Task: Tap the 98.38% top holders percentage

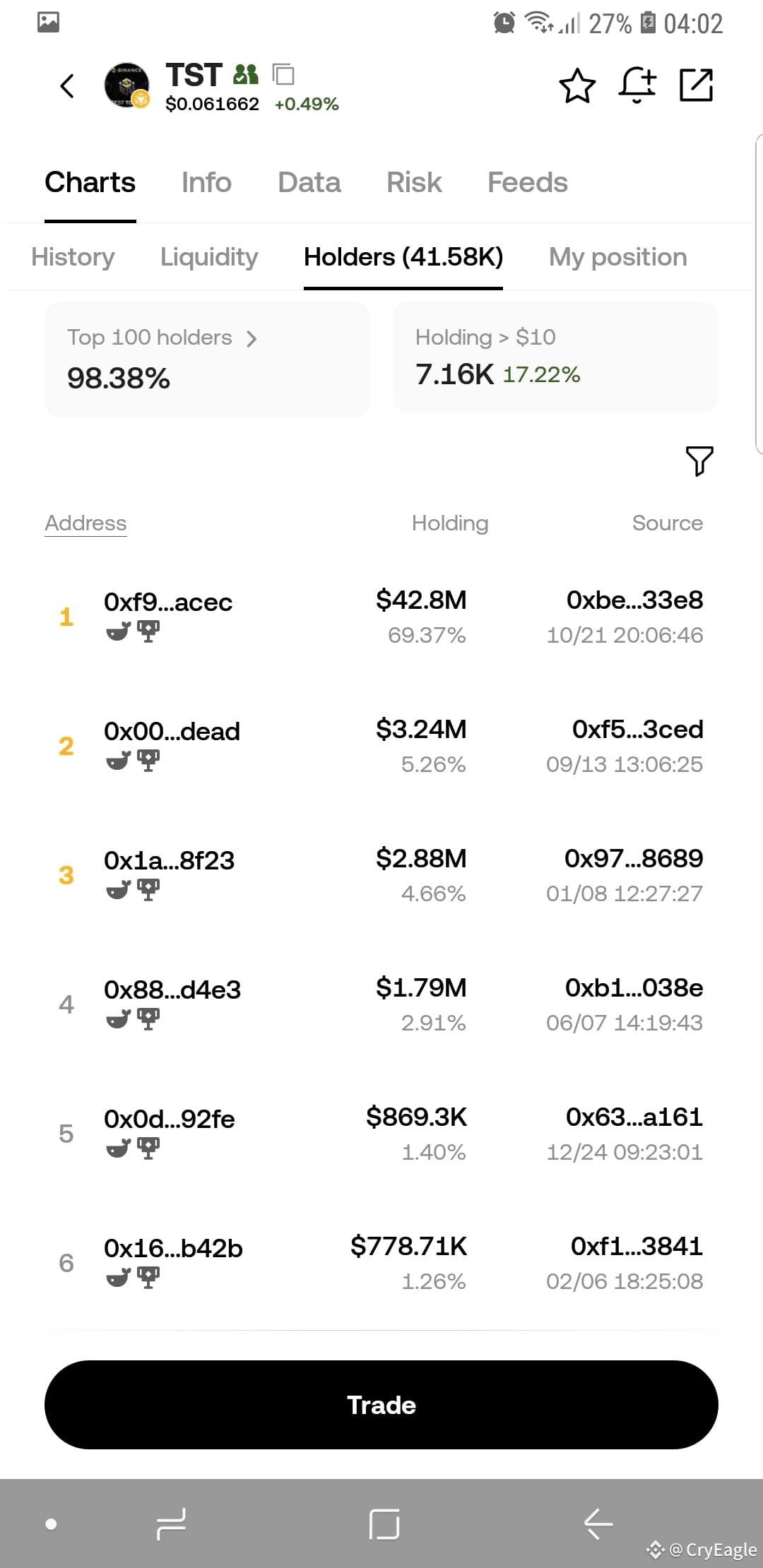Action: click(119, 379)
